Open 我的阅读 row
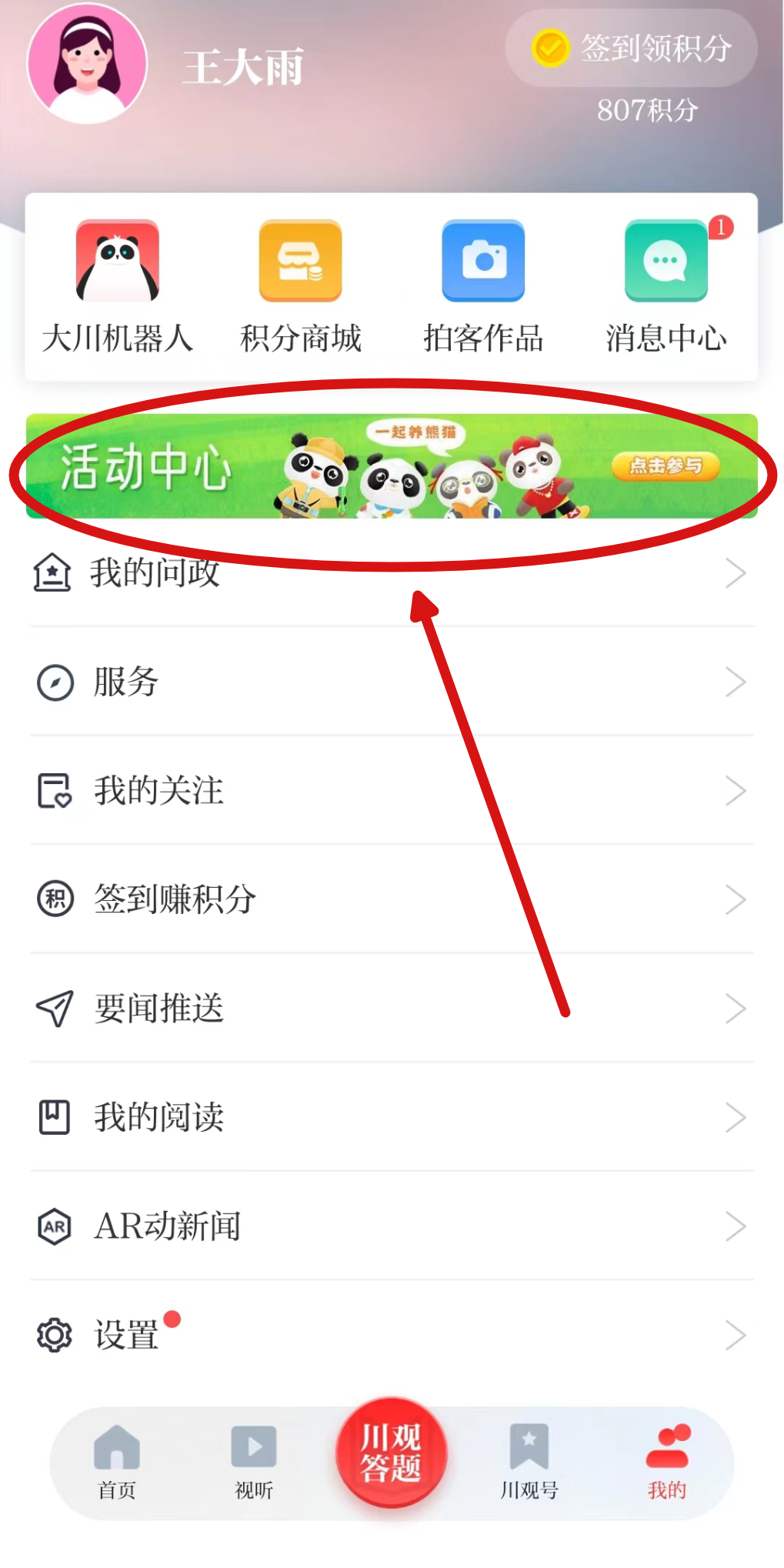The height and width of the screenshot is (1568, 784). [x=392, y=1117]
